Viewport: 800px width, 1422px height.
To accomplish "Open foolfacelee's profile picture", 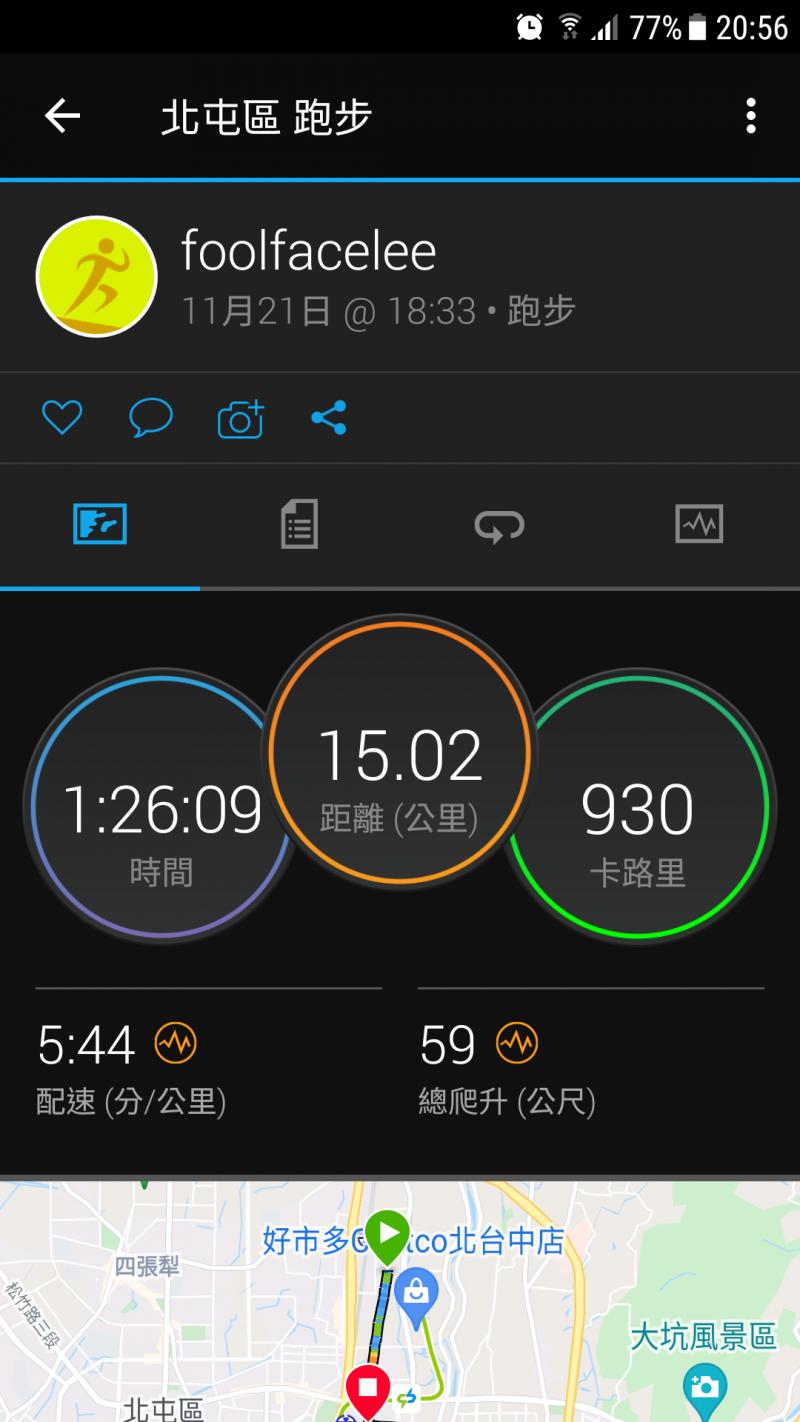I will coord(97,277).
